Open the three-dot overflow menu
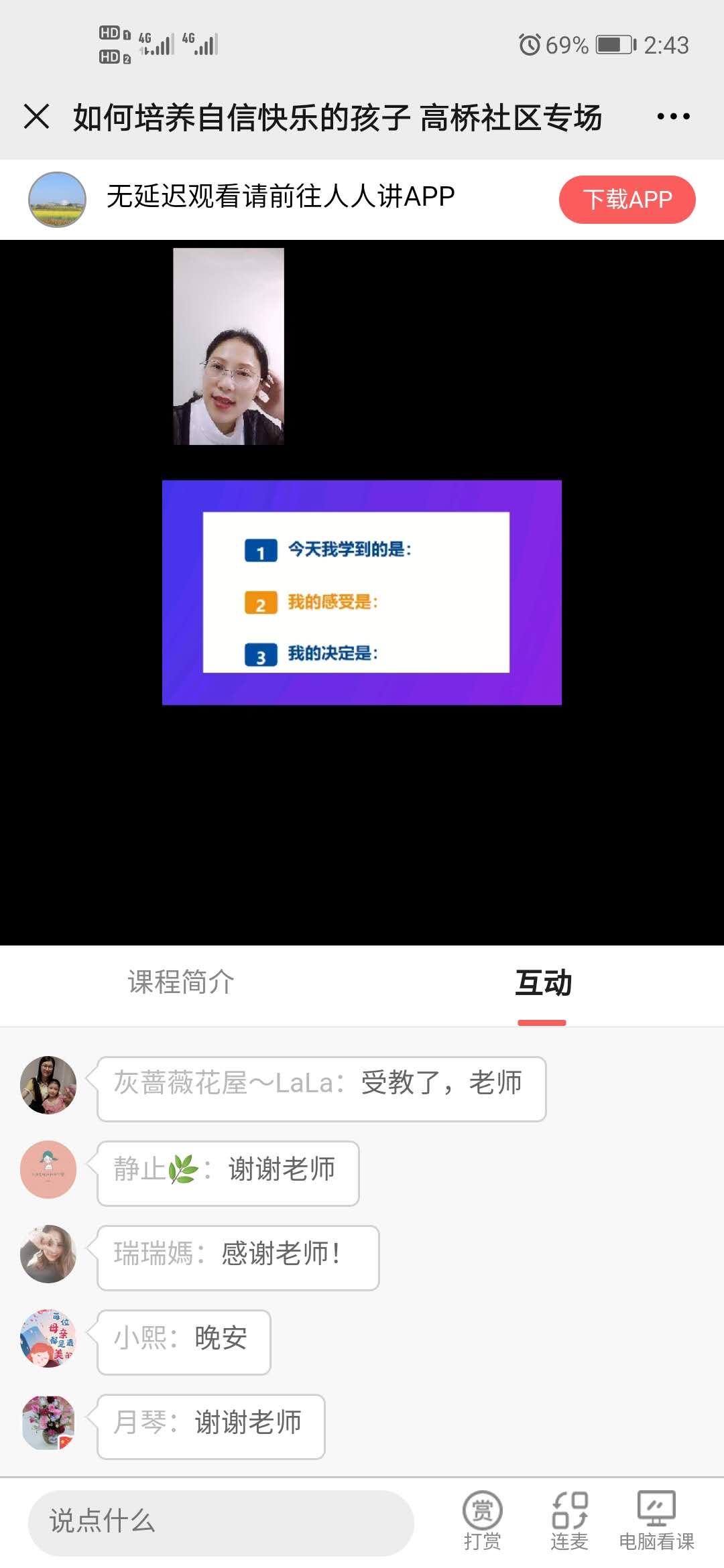 673,117
